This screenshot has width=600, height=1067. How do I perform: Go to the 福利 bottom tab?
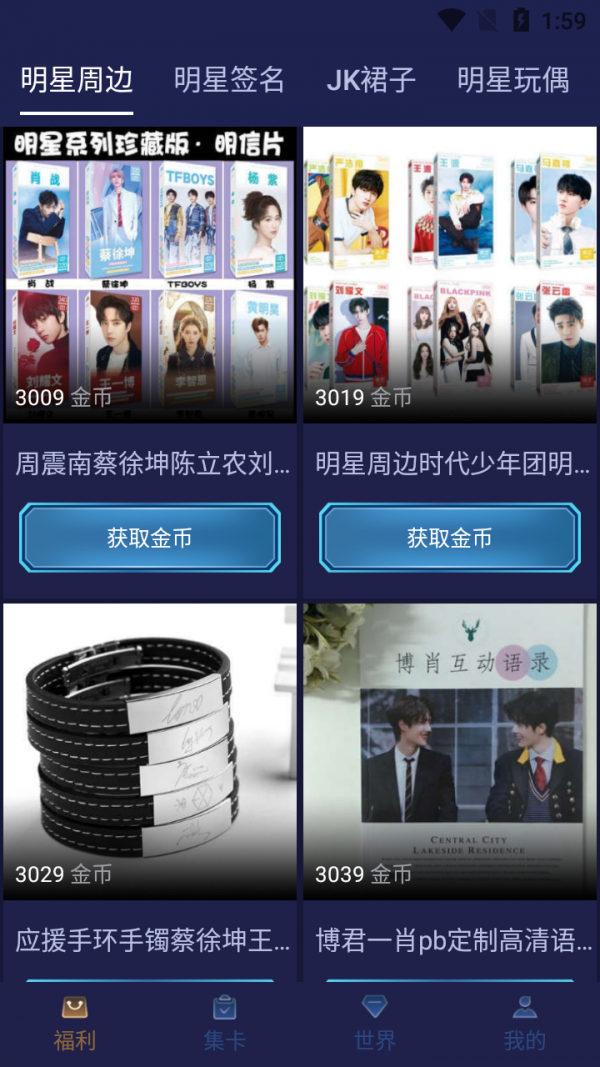(x=75, y=1024)
